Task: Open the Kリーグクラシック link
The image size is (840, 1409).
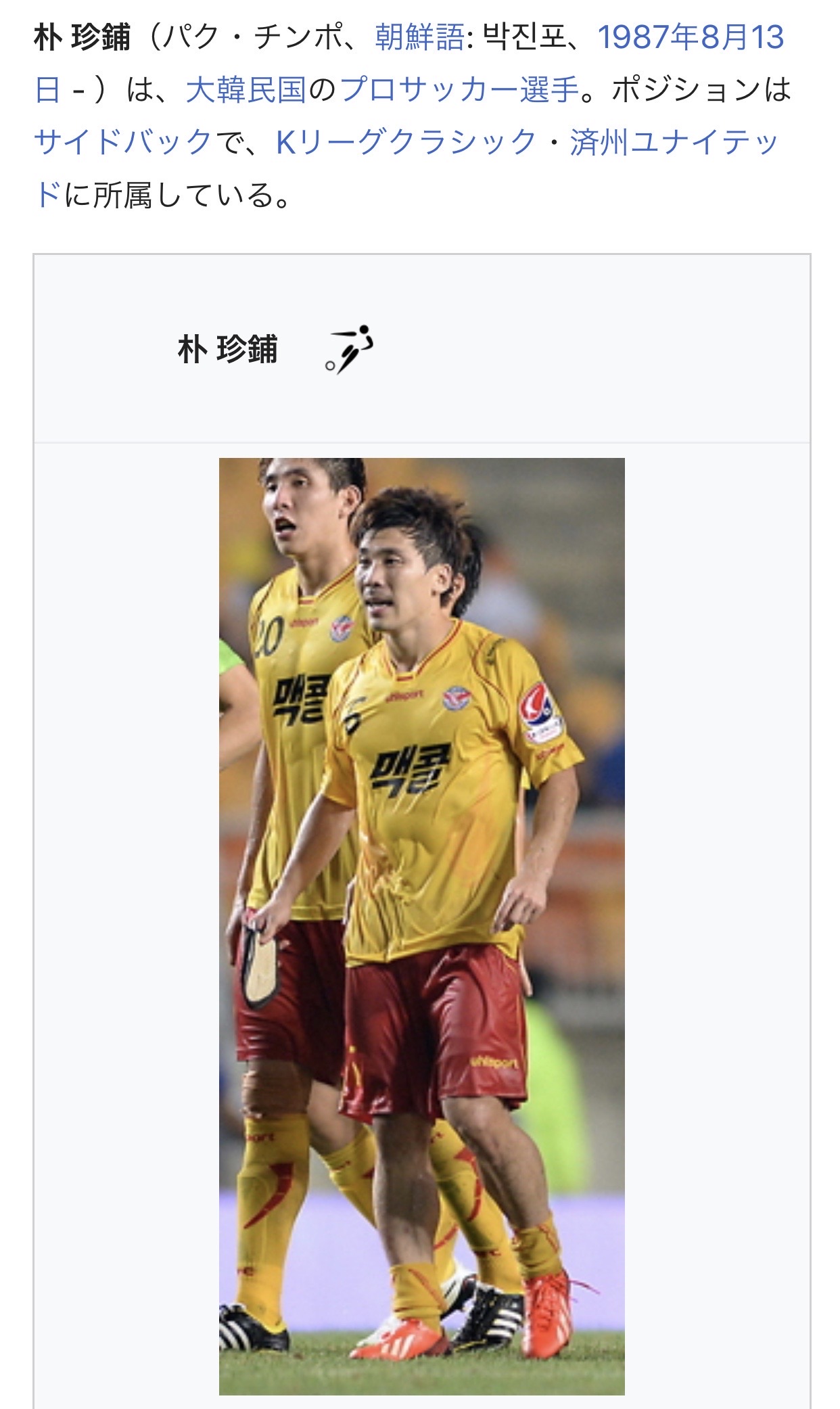Action: 406,143
